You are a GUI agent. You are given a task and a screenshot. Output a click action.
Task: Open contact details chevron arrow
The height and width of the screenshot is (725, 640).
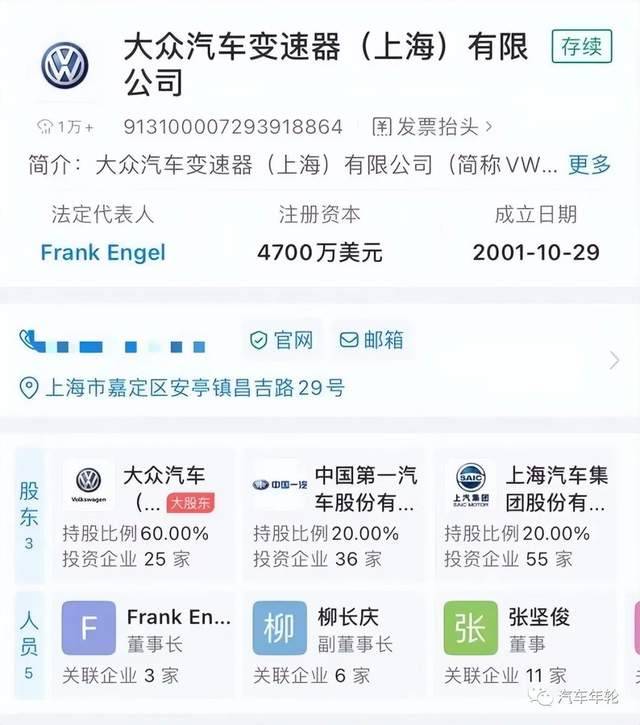(614, 360)
